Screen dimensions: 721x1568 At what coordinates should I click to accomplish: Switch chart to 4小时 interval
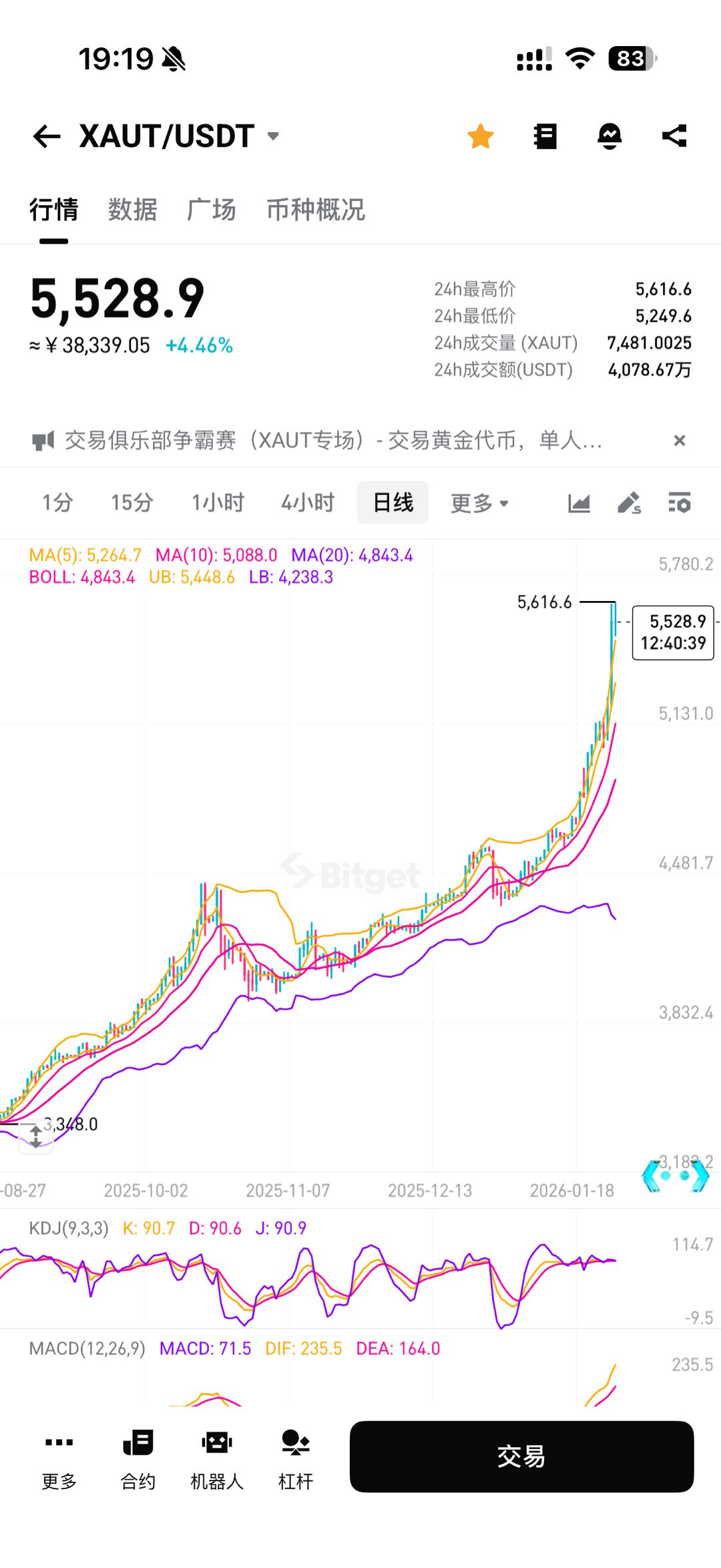[x=307, y=502]
